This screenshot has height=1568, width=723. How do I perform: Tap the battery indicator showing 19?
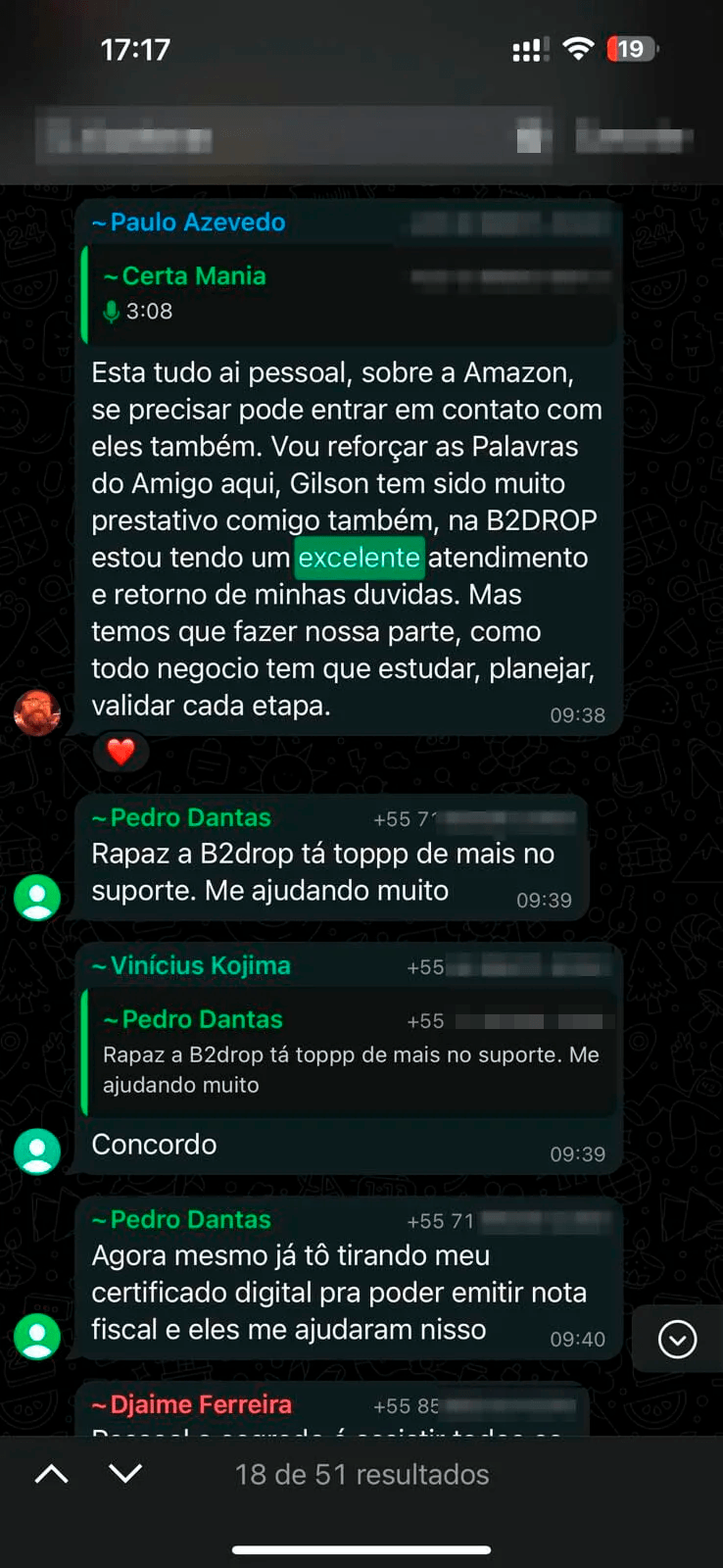click(632, 47)
